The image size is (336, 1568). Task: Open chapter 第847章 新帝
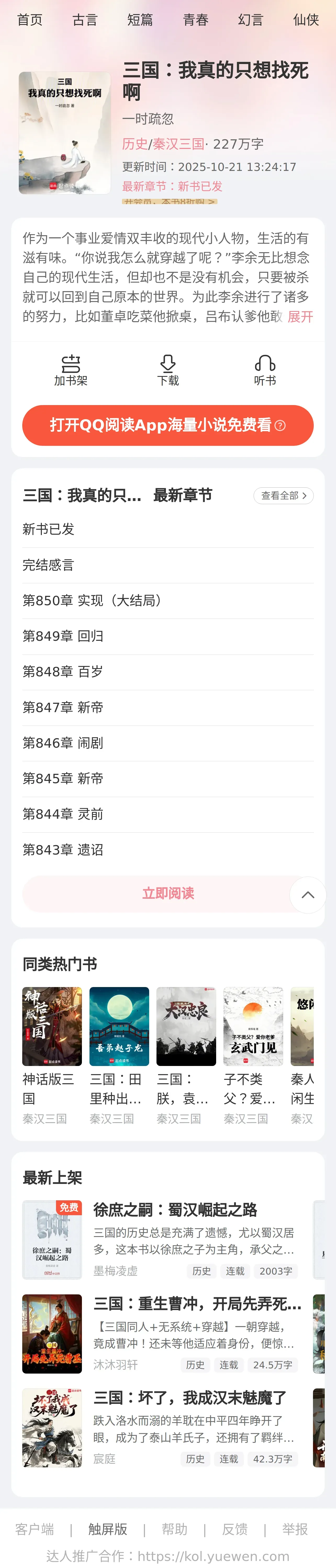(63, 707)
